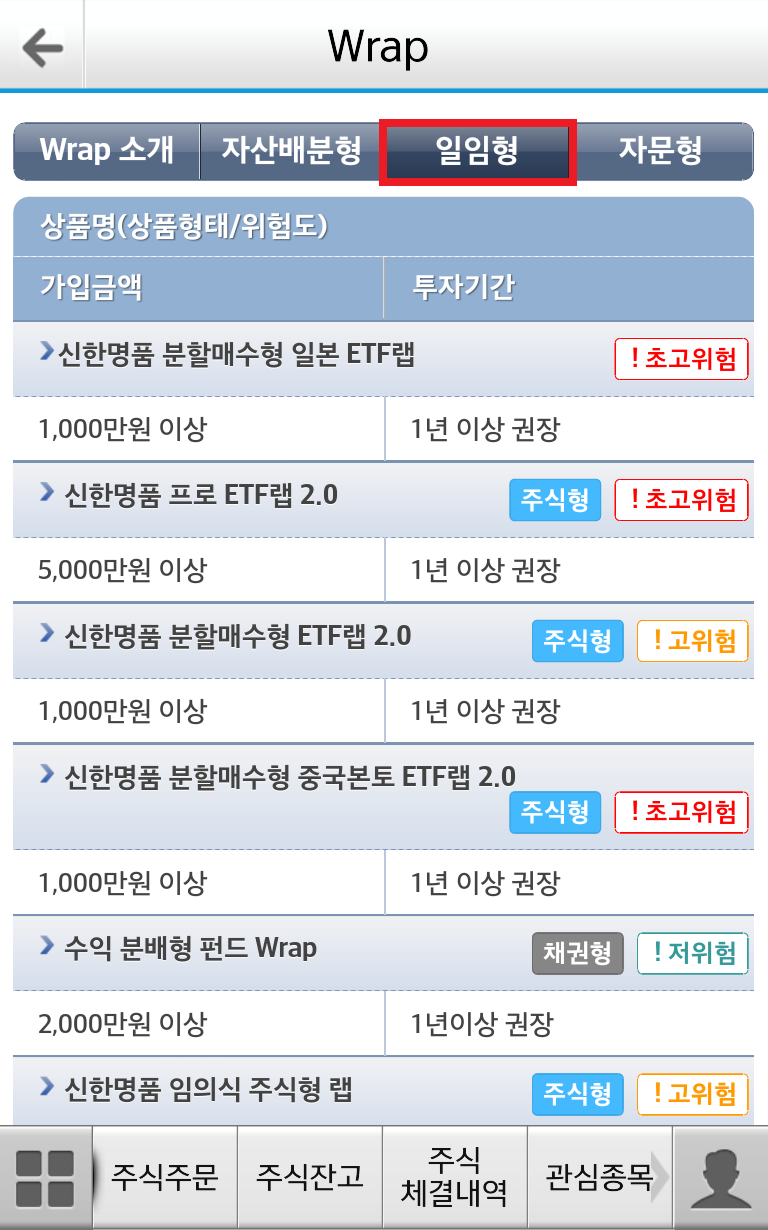Open 수익 분배형 펀드 Wrap details

pos(190,947)
